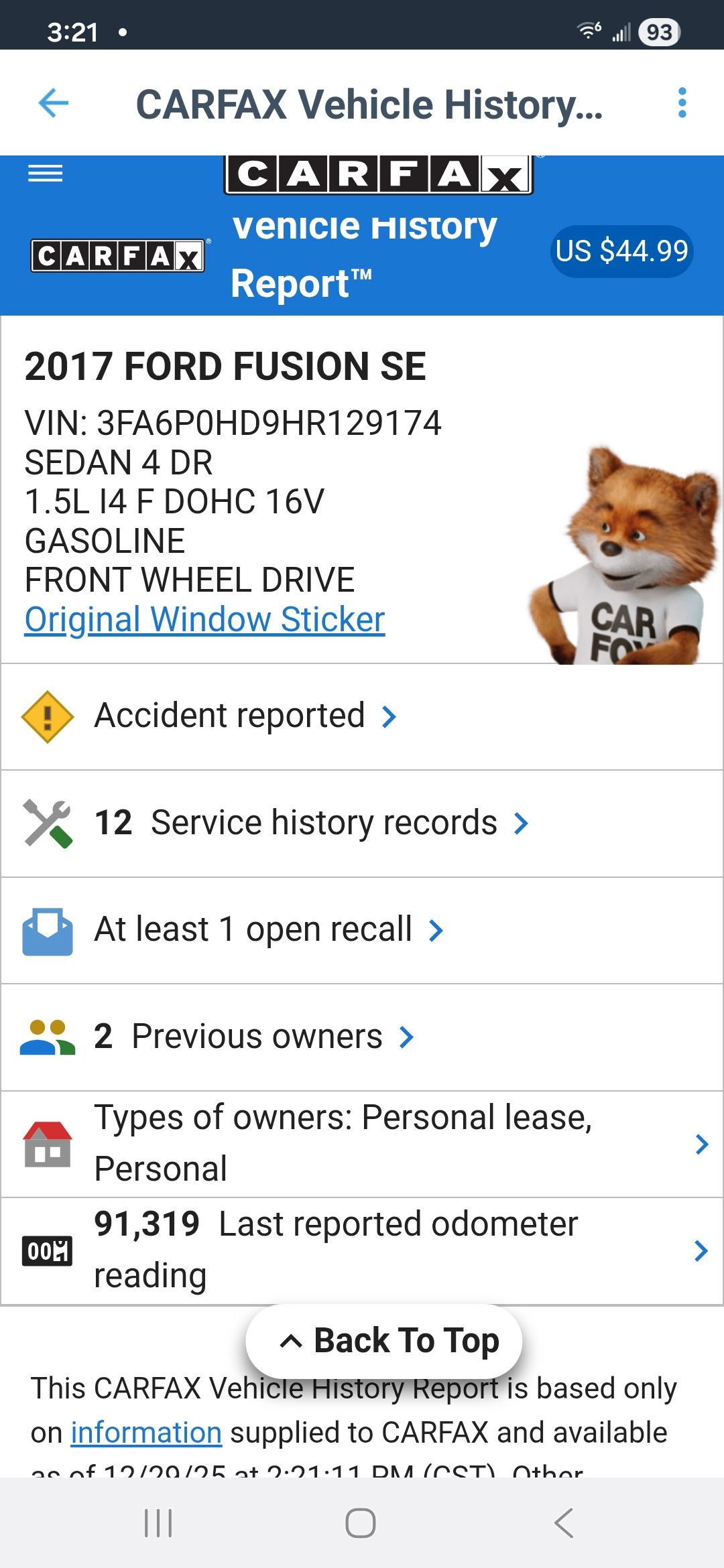Viewport: 724px width, 1568px height.
Task: View Accident reported details
Action: pos(245,716)
